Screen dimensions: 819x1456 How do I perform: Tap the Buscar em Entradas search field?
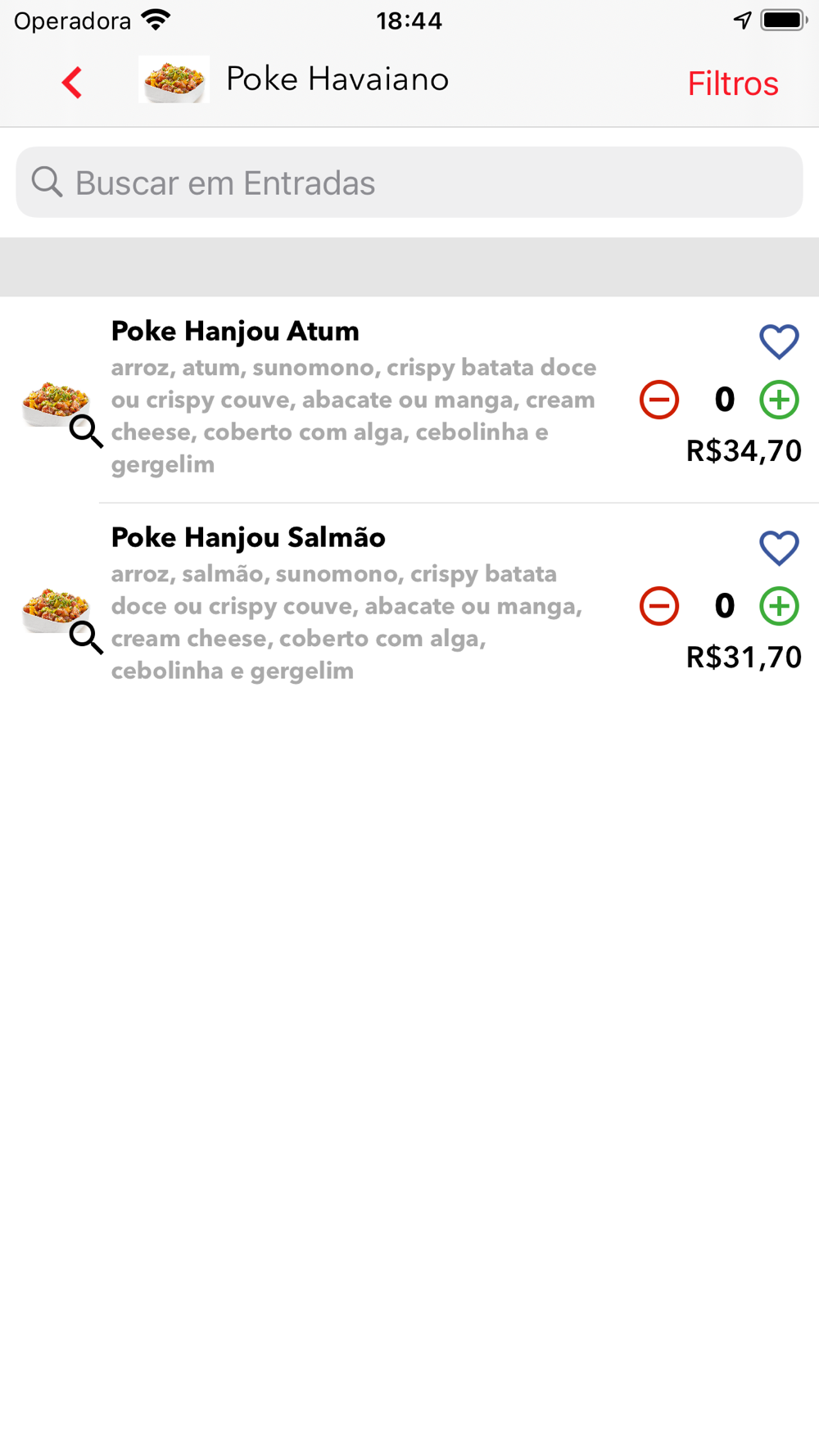[409, 183]
